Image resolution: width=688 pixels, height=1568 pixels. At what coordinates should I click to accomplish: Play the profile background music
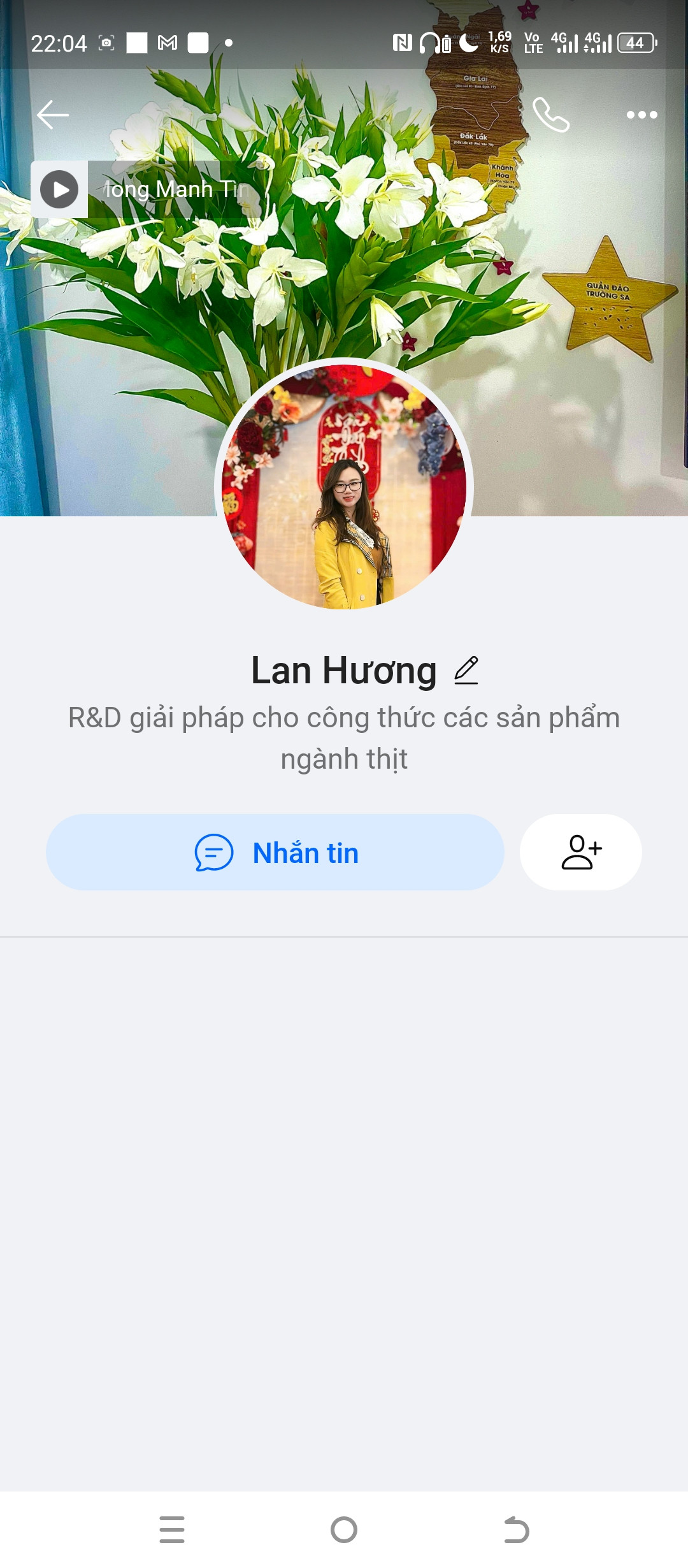pos(59,189)
